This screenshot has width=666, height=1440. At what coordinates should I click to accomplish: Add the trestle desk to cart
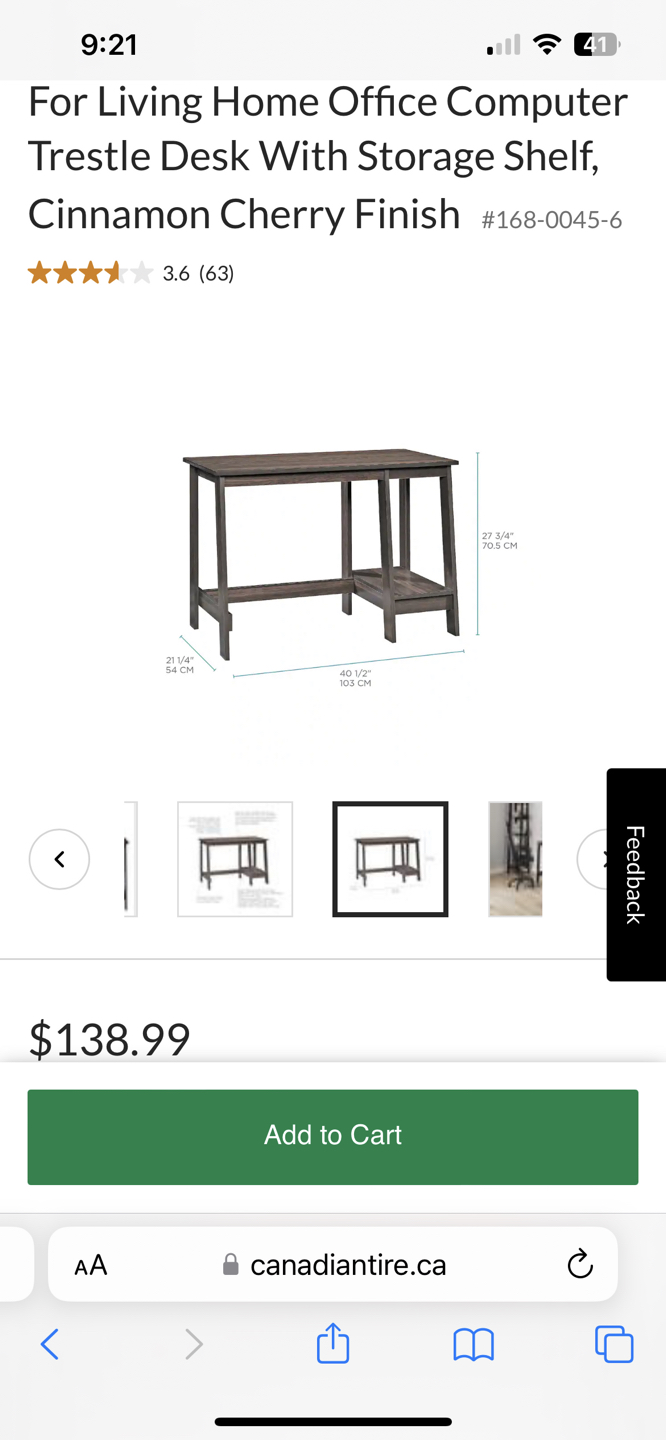pos(332,1136)
